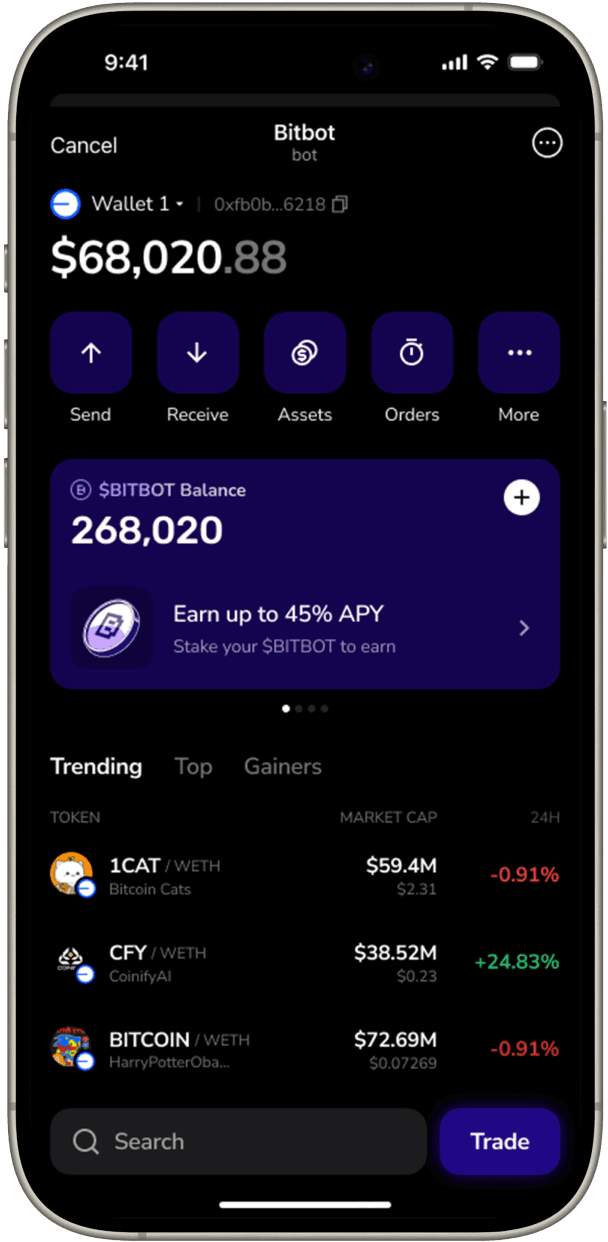608x1242 pixels.
Task: Switch to the Gainers tab
Action: [x=283, y=767]
